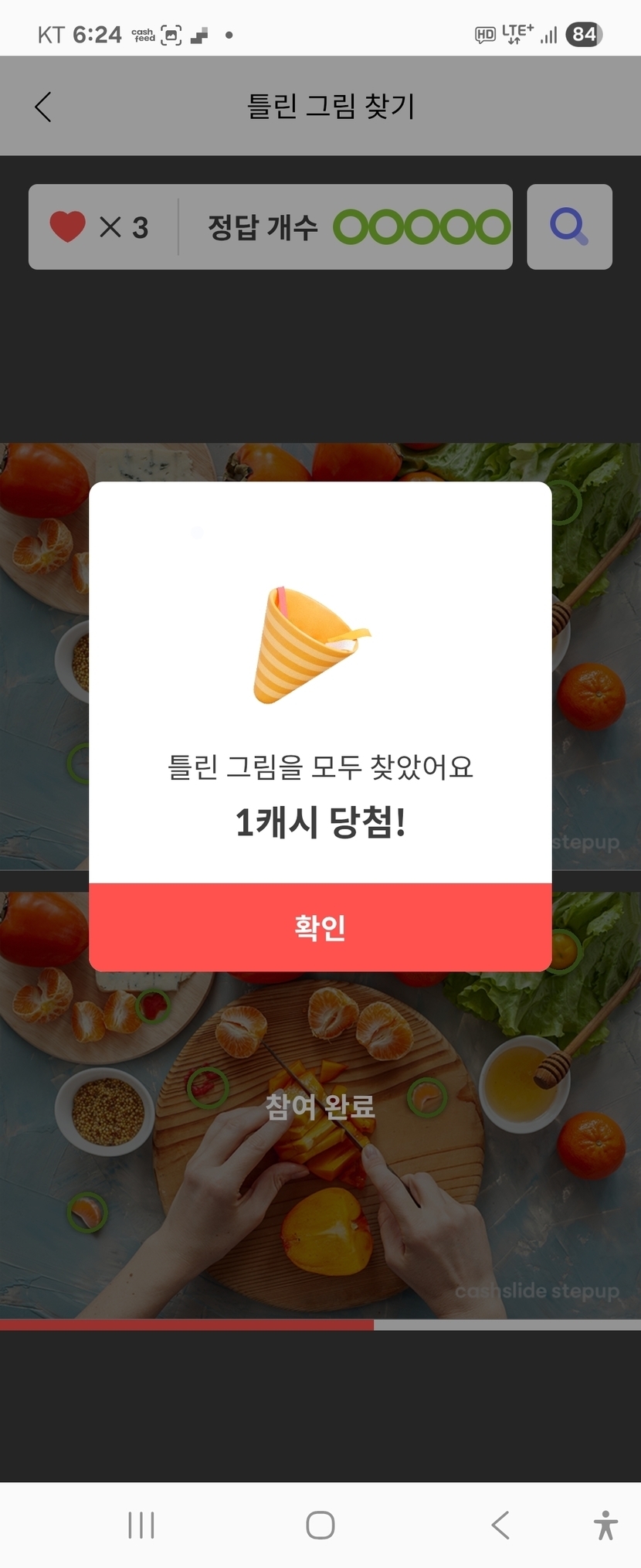The image size is (641, 1568).
Task: Tap the system back button
Action: pos(500,1525)
